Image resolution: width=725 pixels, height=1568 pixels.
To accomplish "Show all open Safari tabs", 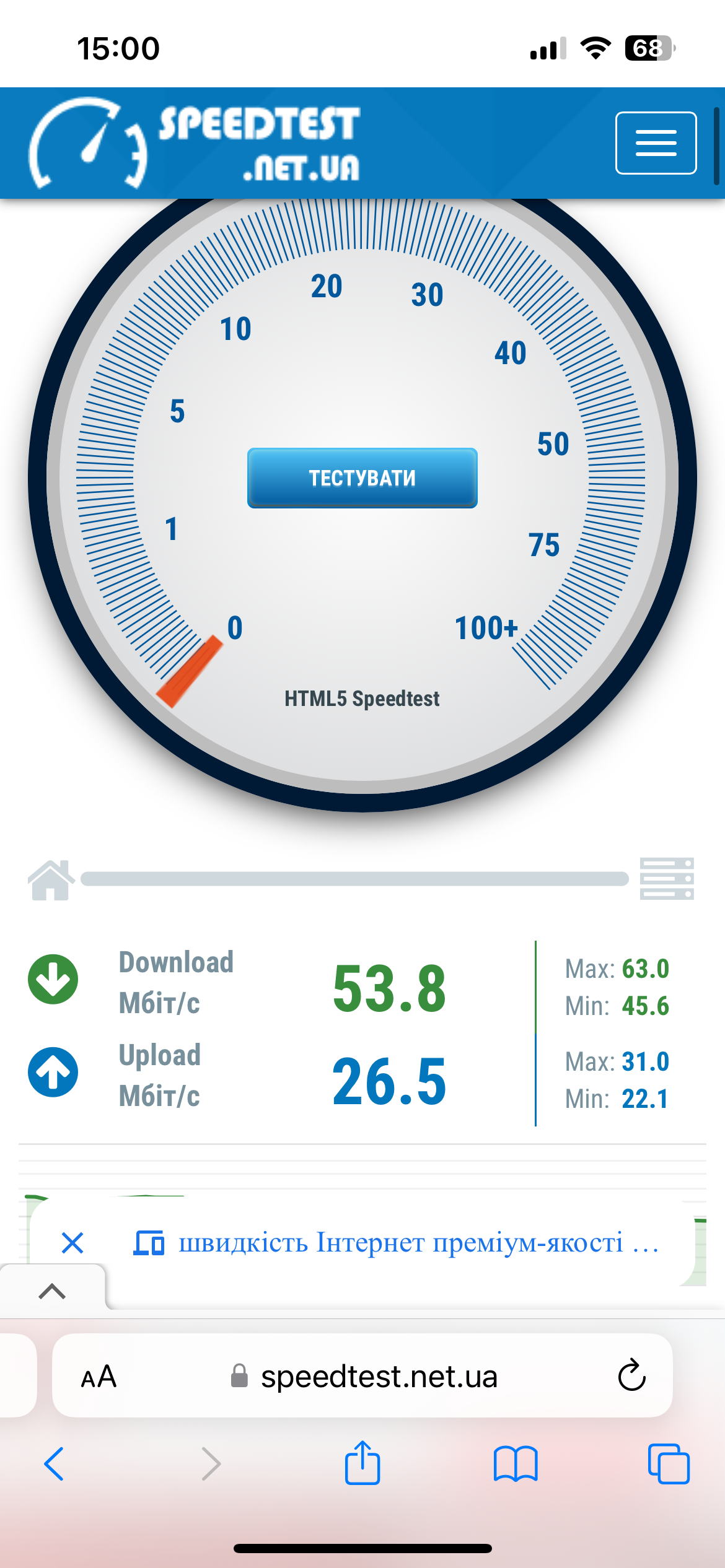I will click(x=669, y=1464).
